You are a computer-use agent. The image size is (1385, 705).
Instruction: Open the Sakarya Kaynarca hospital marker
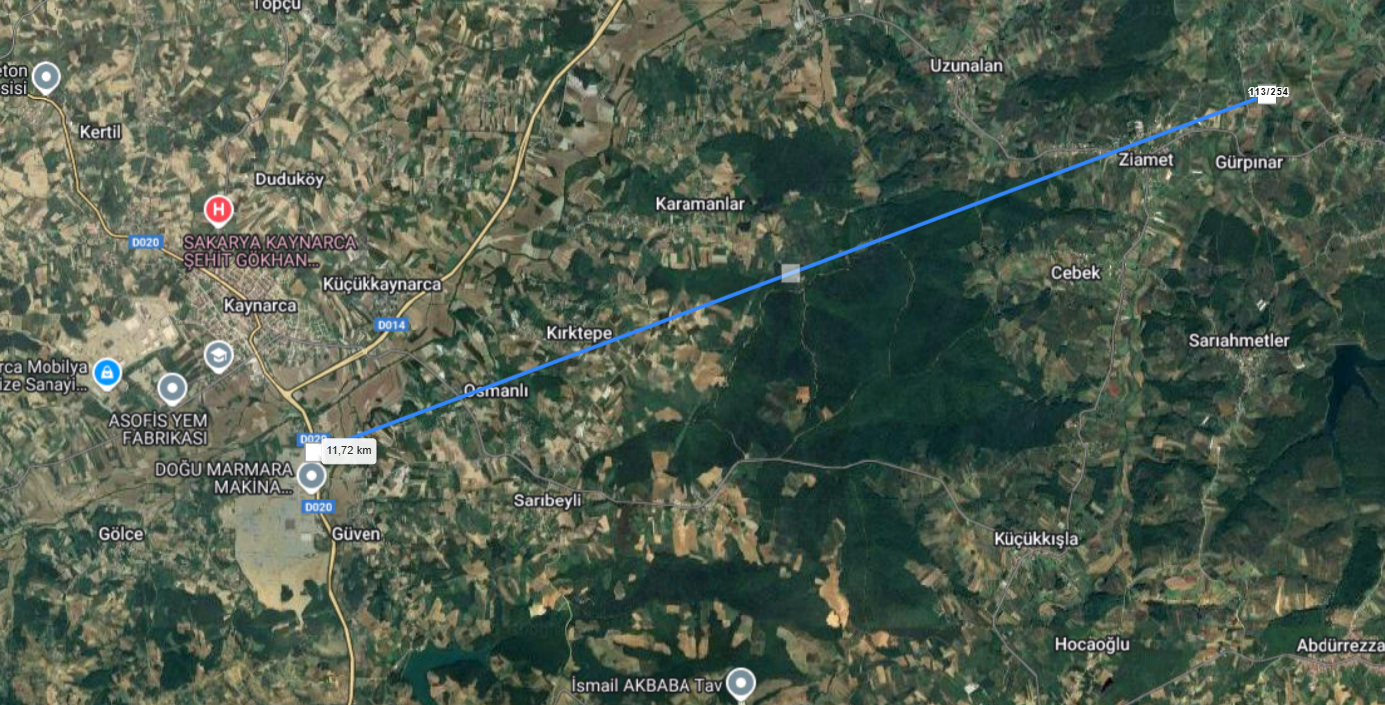[x=217, y=211]
